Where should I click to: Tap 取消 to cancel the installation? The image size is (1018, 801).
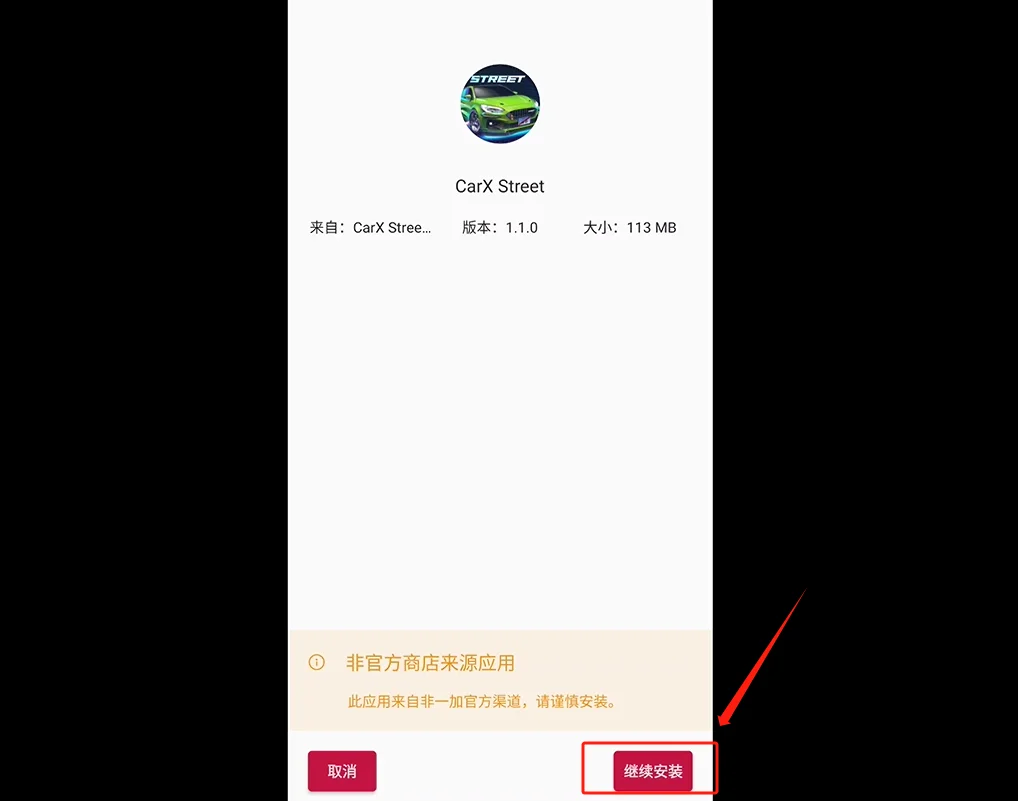[342, 771]
